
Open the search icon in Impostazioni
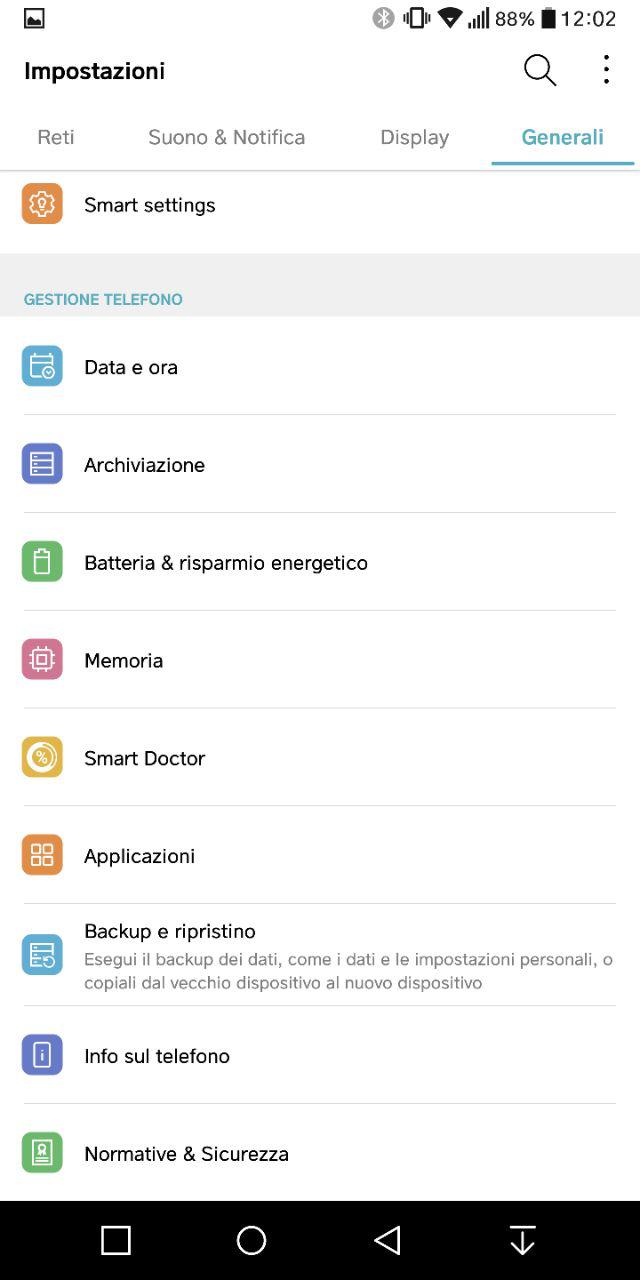click(x=540, y=70)
